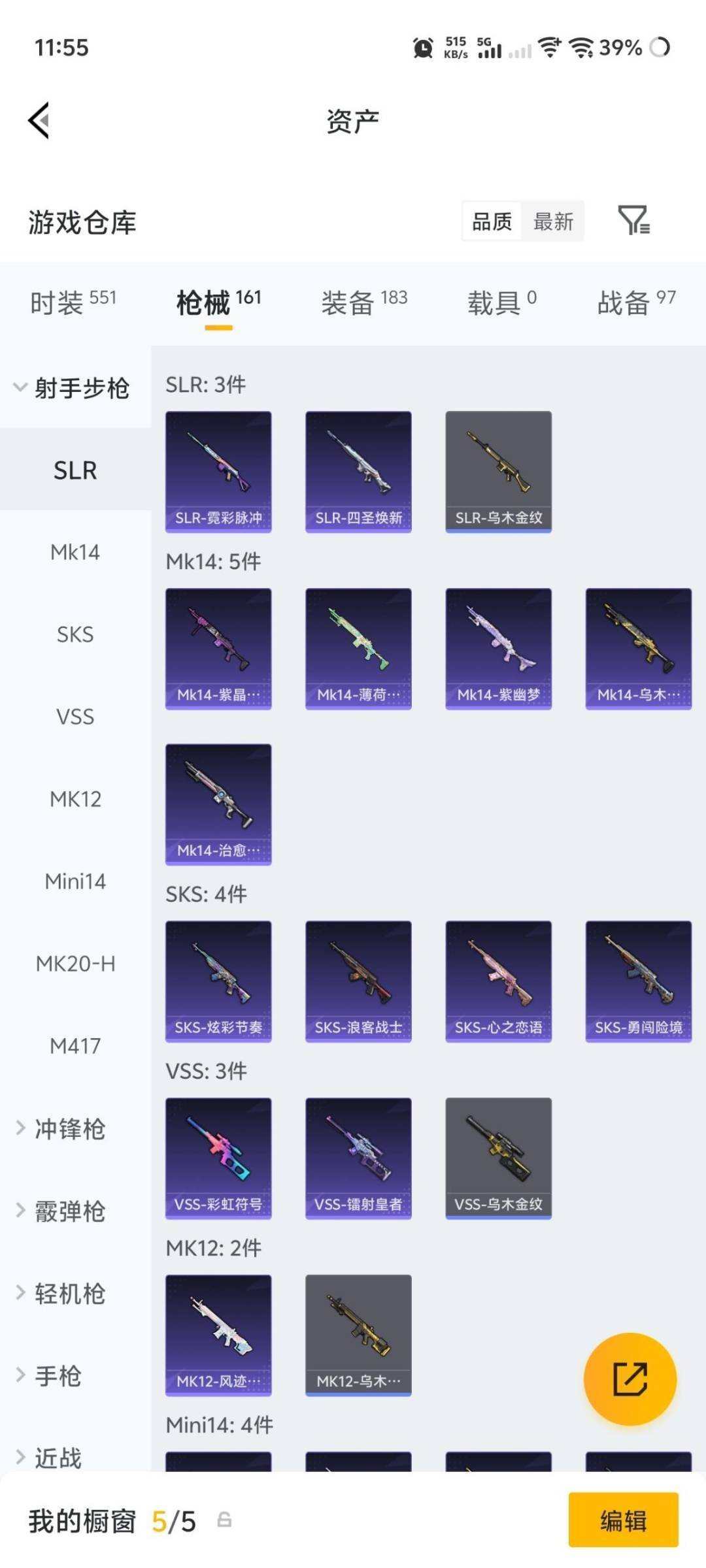Screen dimensions: 706x1568
Task: Open the SLR-四圣焕新 skin tile
Action: click(x=358, y=472)
